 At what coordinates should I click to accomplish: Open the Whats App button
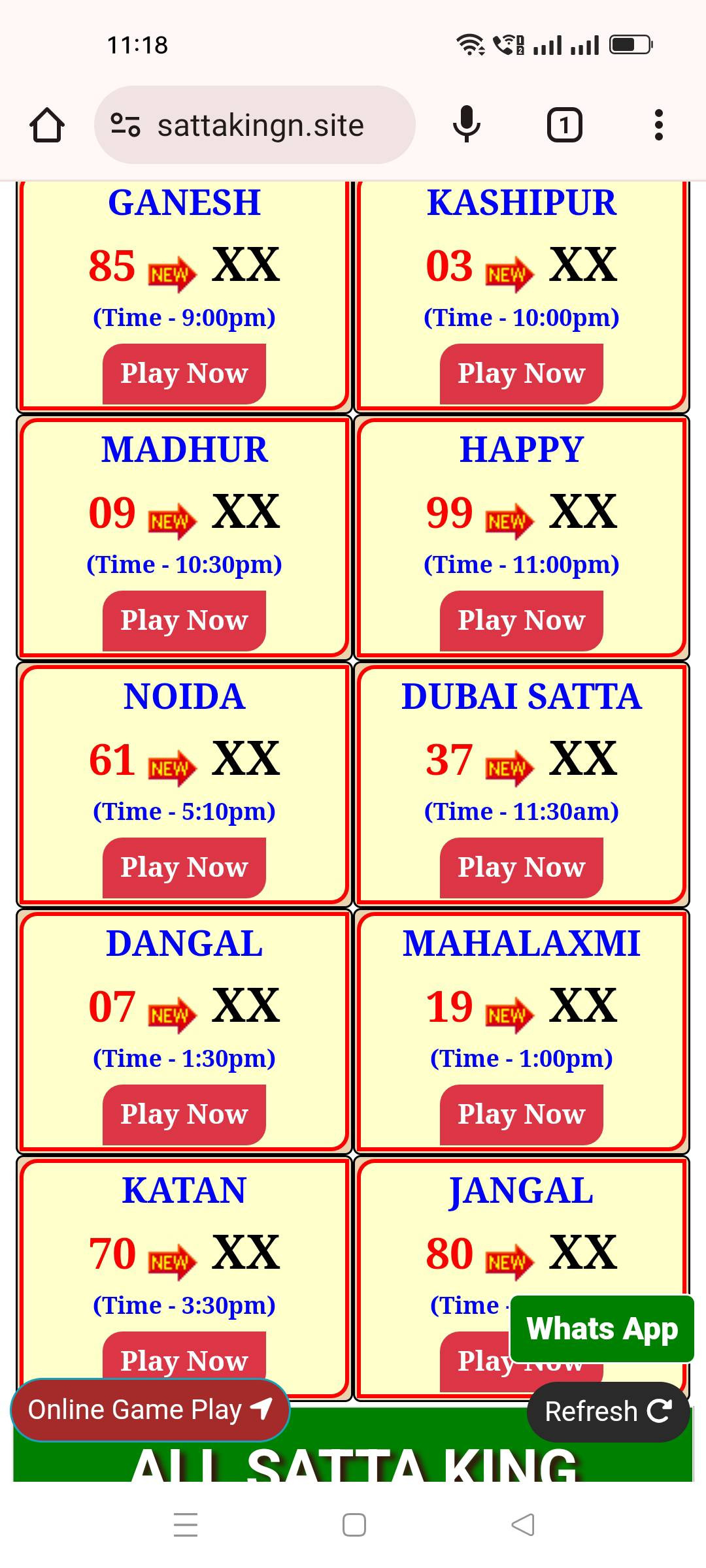(602, 1329)
